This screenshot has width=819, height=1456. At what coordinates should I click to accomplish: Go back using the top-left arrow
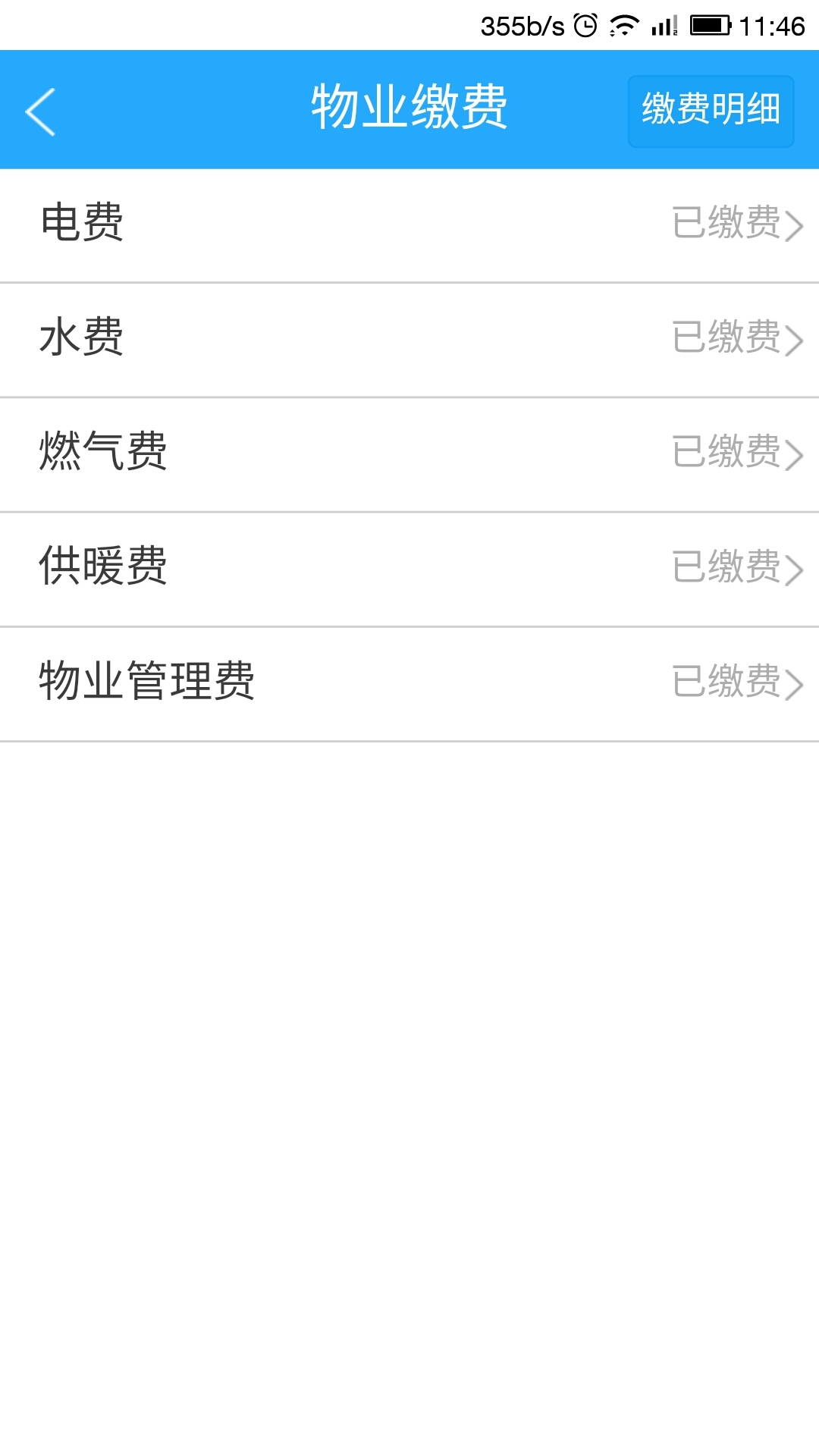click(41, 111)
